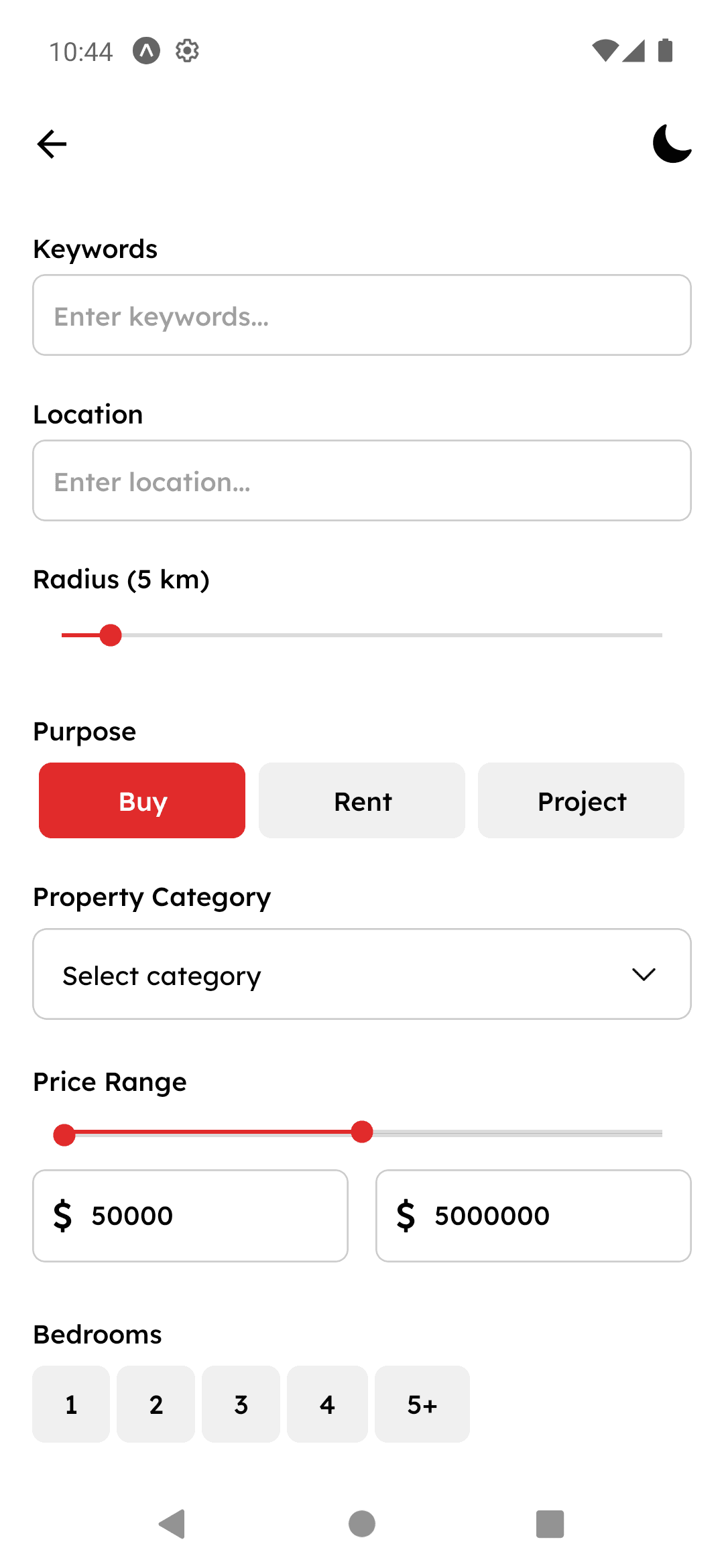The image size is (724, 1568).
Task: Select 5+ bedrooms
Action: (x=422, y=1404)
